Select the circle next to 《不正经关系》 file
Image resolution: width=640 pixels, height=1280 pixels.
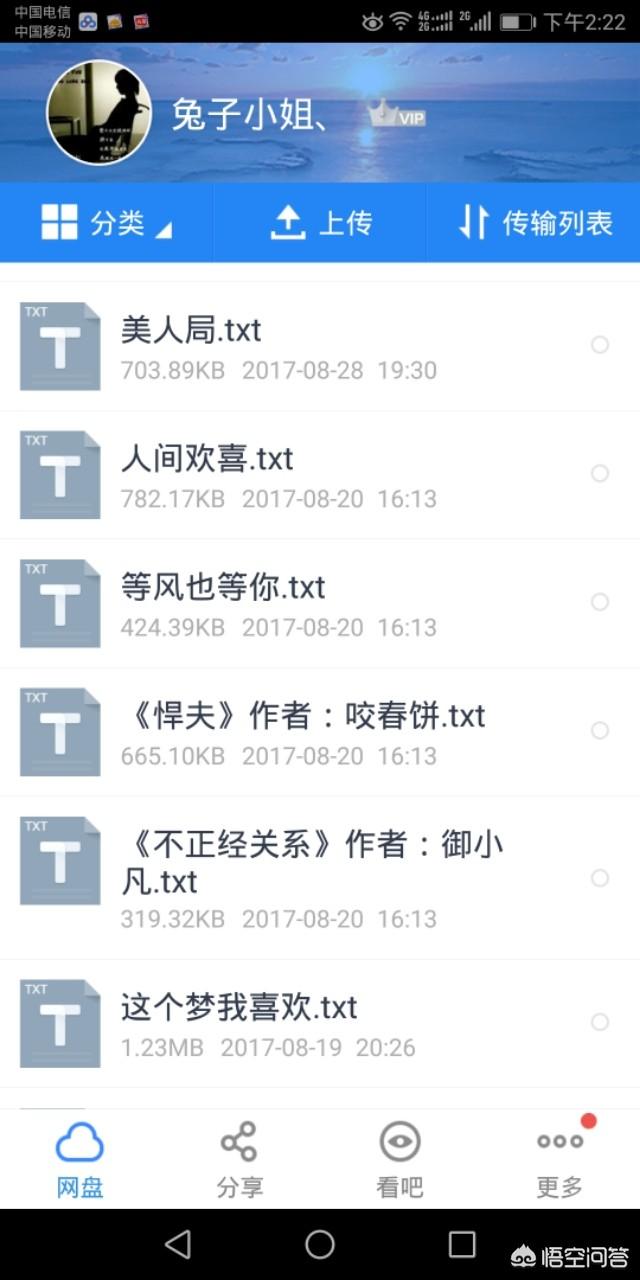point(600,878)
